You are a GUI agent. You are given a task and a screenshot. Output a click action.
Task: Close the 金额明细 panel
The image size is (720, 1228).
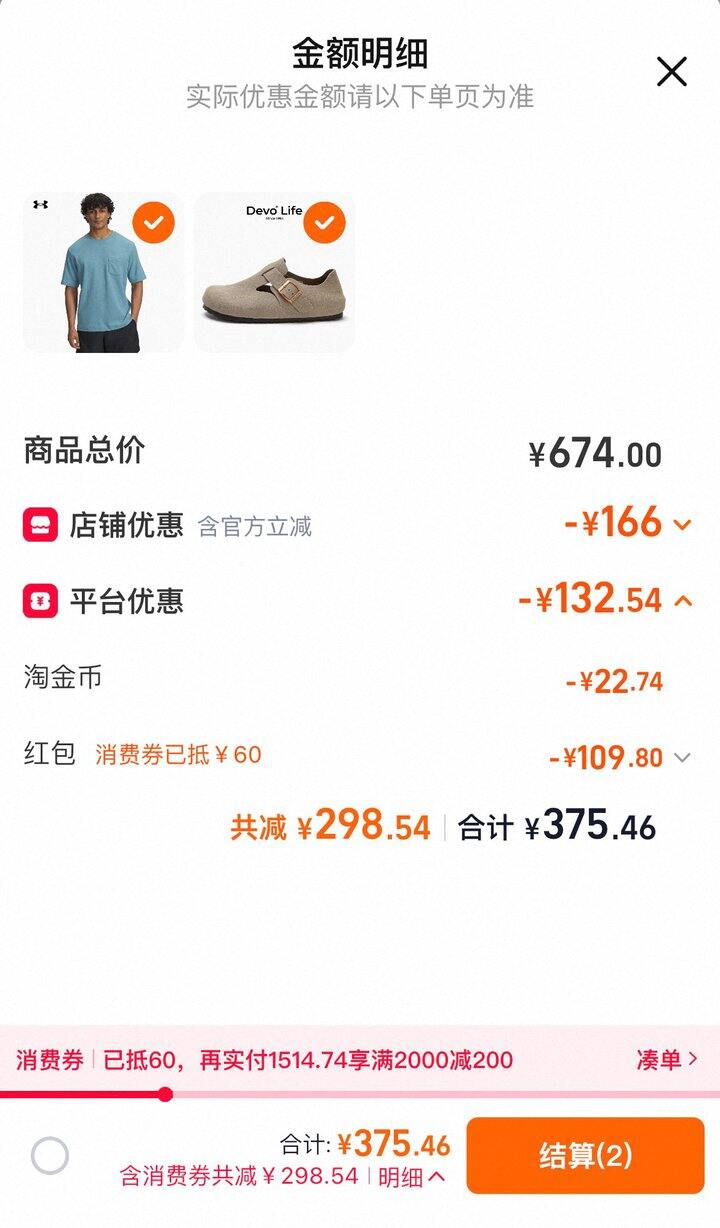(x=671, y=72)
